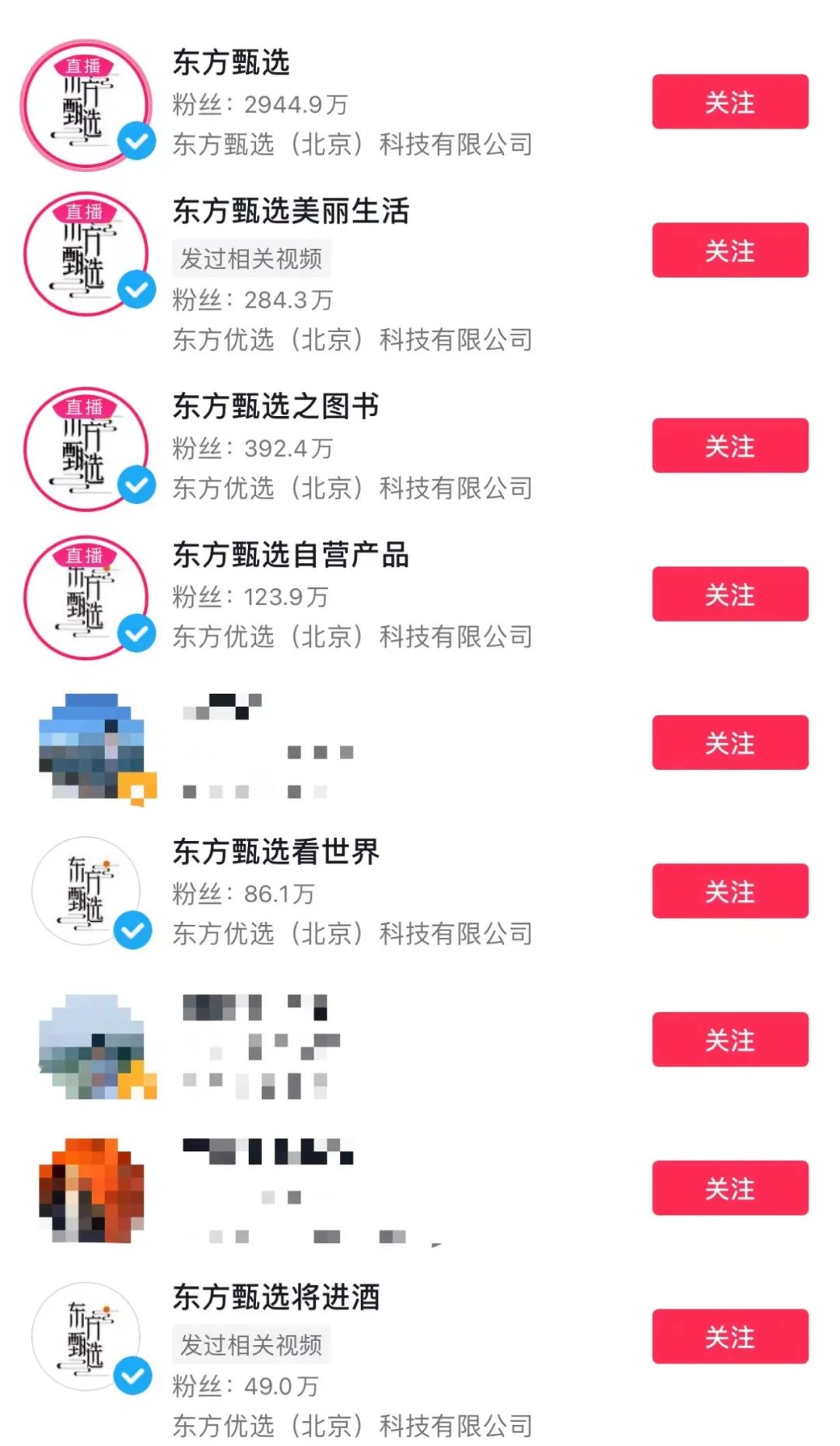Enter the live stream via 东方甄选 avatar
840x1446 pixels.
86,104
